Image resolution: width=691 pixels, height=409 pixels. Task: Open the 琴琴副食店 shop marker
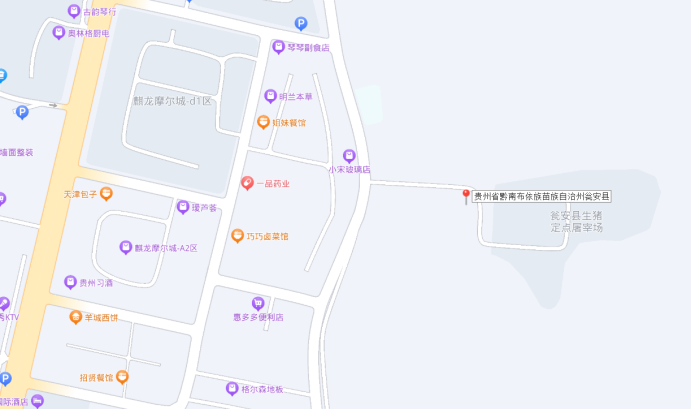click(278, 46)
